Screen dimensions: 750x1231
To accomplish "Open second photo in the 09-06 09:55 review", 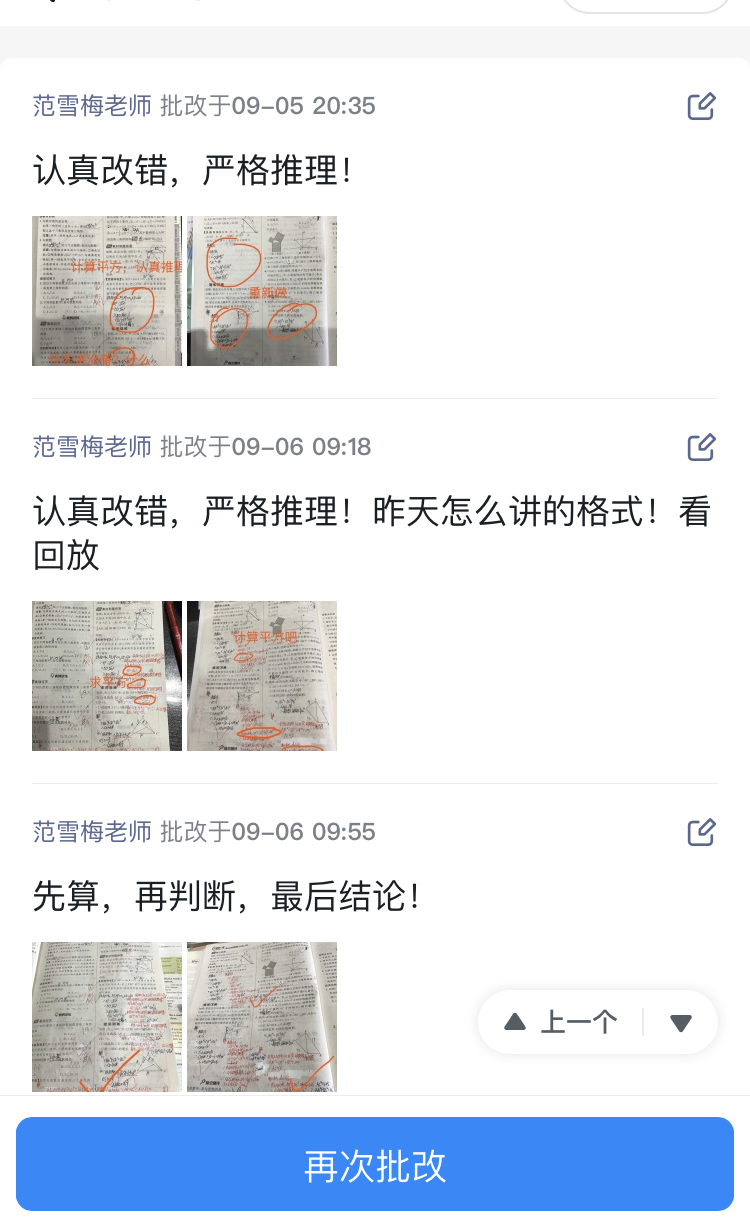I will (262, 1017).
